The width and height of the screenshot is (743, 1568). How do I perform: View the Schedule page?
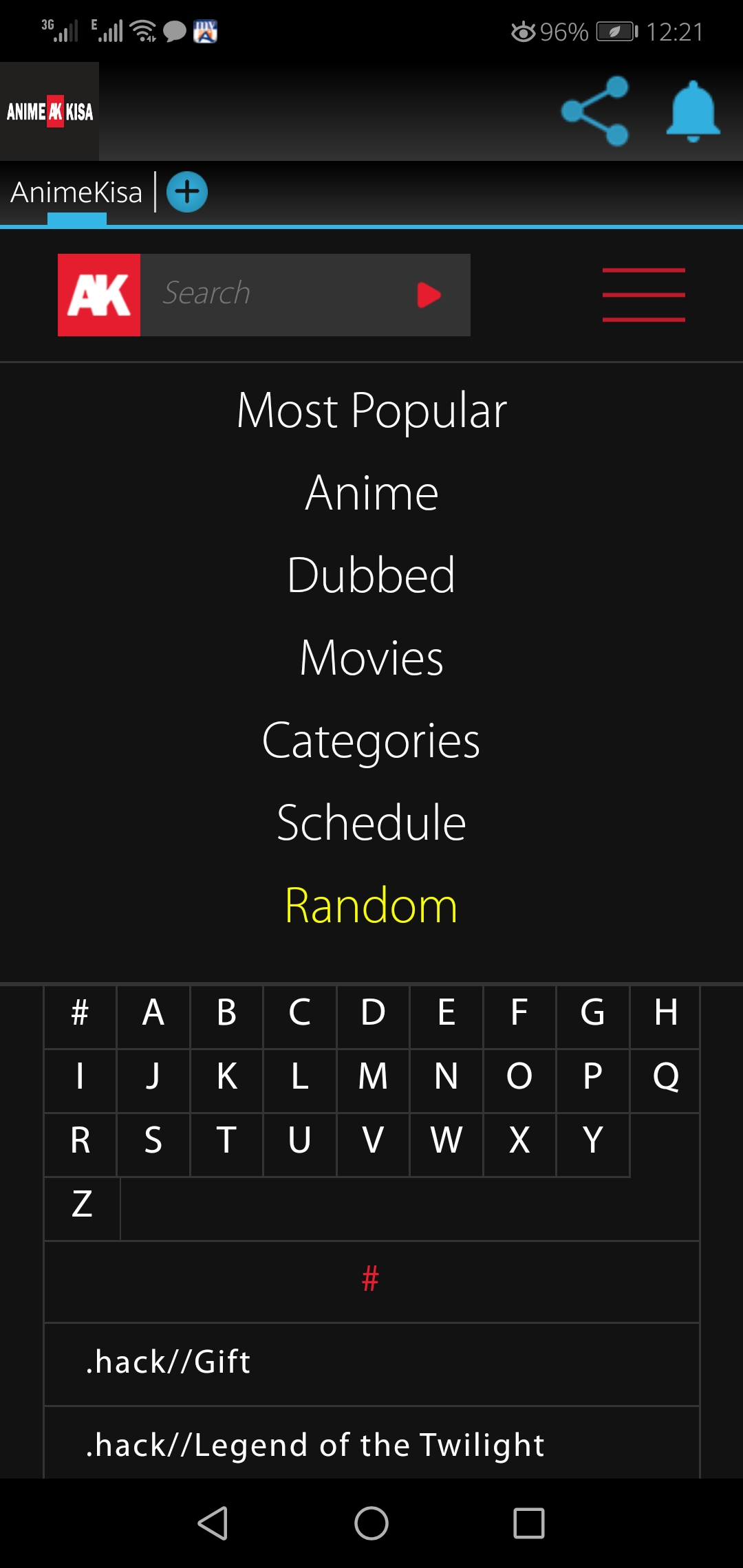pos(371,823)
